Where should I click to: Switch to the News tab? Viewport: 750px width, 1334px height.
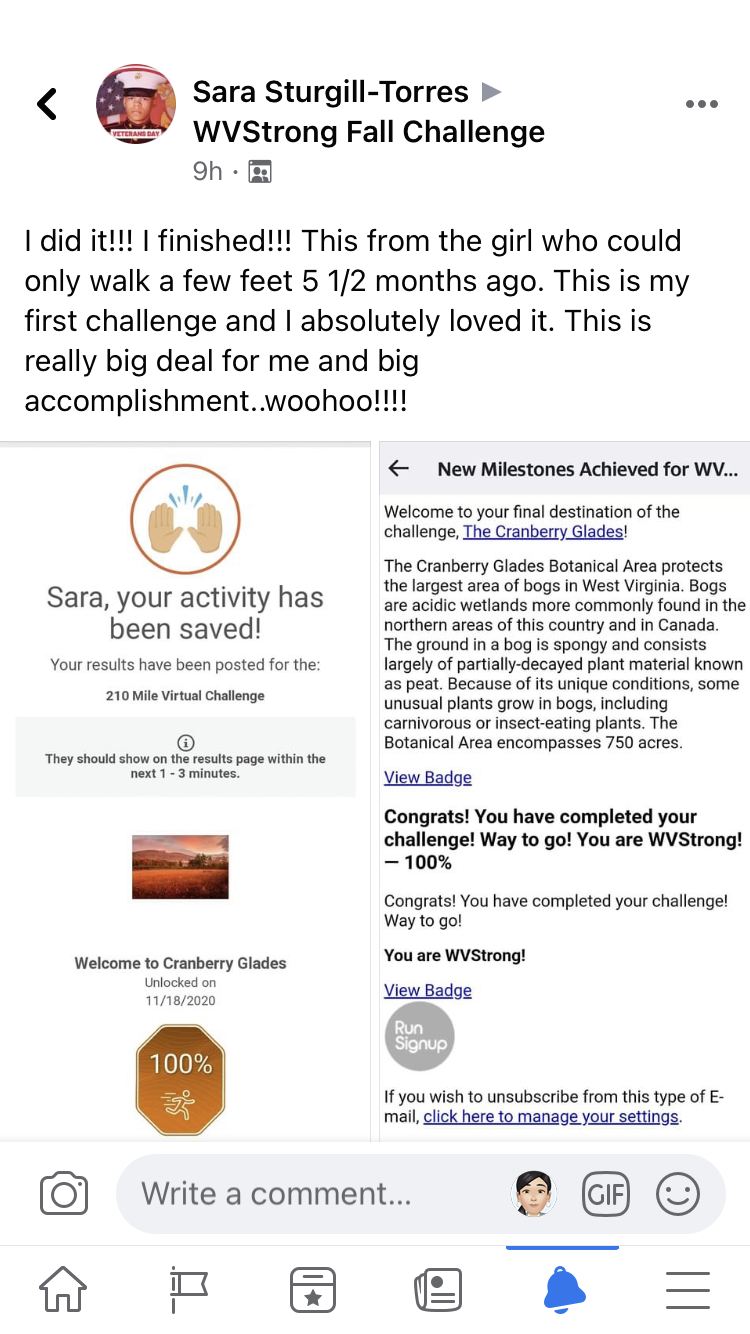click(438, 1290)
